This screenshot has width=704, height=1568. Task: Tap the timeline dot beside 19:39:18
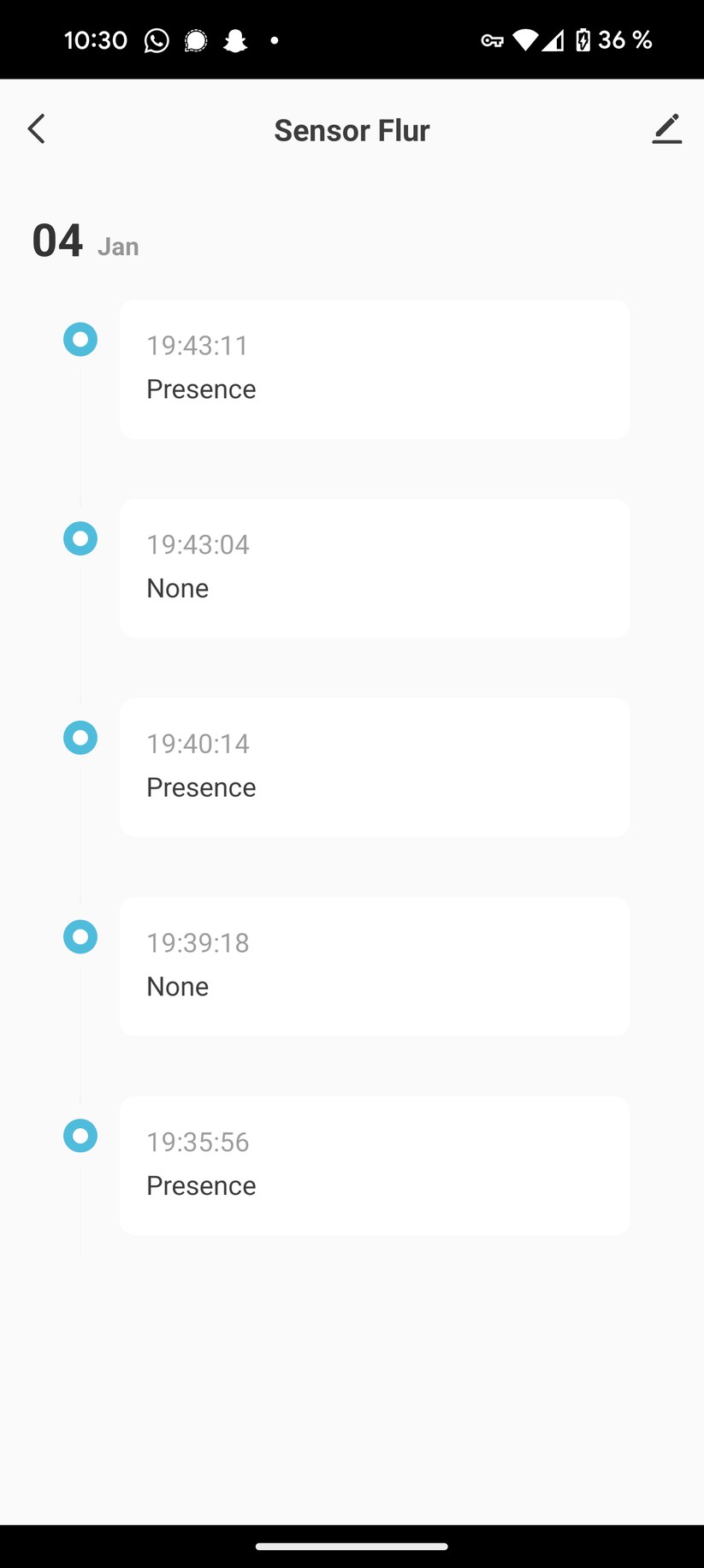[x=80, y=936]
